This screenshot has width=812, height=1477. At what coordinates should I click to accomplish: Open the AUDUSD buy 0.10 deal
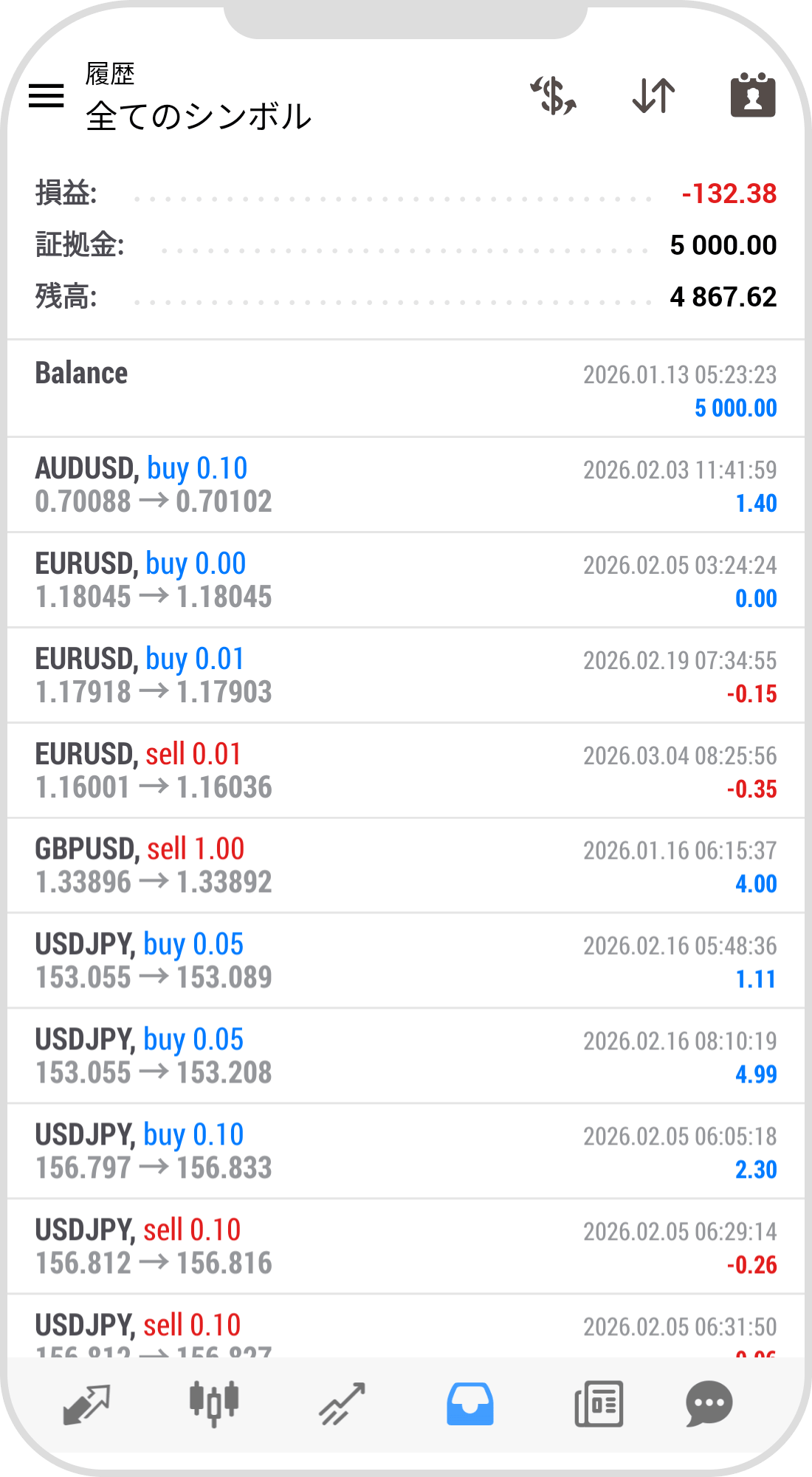(x=406, y=484)
